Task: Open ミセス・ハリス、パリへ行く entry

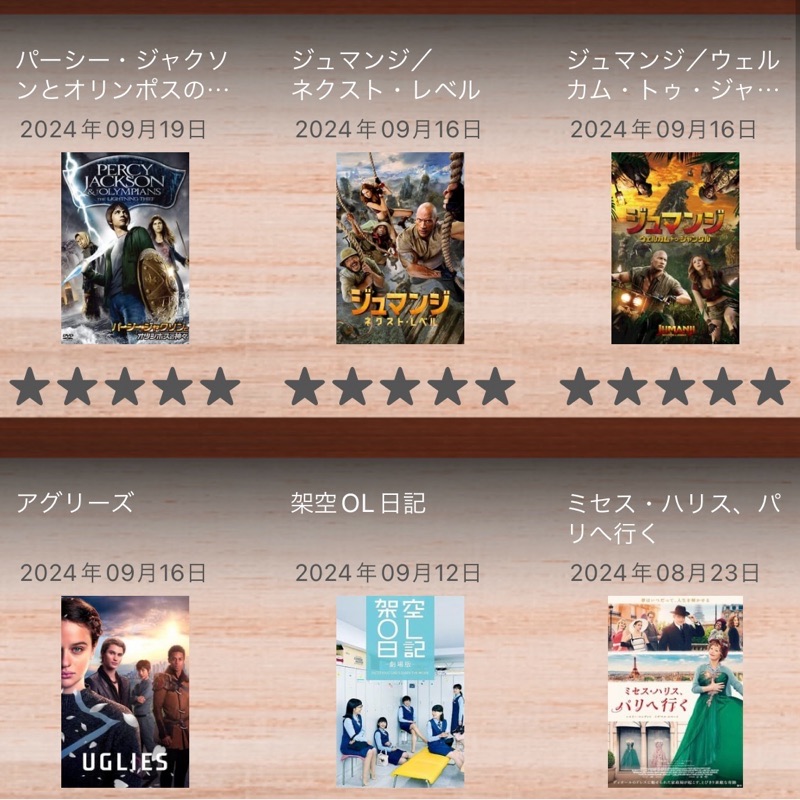Action: (x=675, y=692)
